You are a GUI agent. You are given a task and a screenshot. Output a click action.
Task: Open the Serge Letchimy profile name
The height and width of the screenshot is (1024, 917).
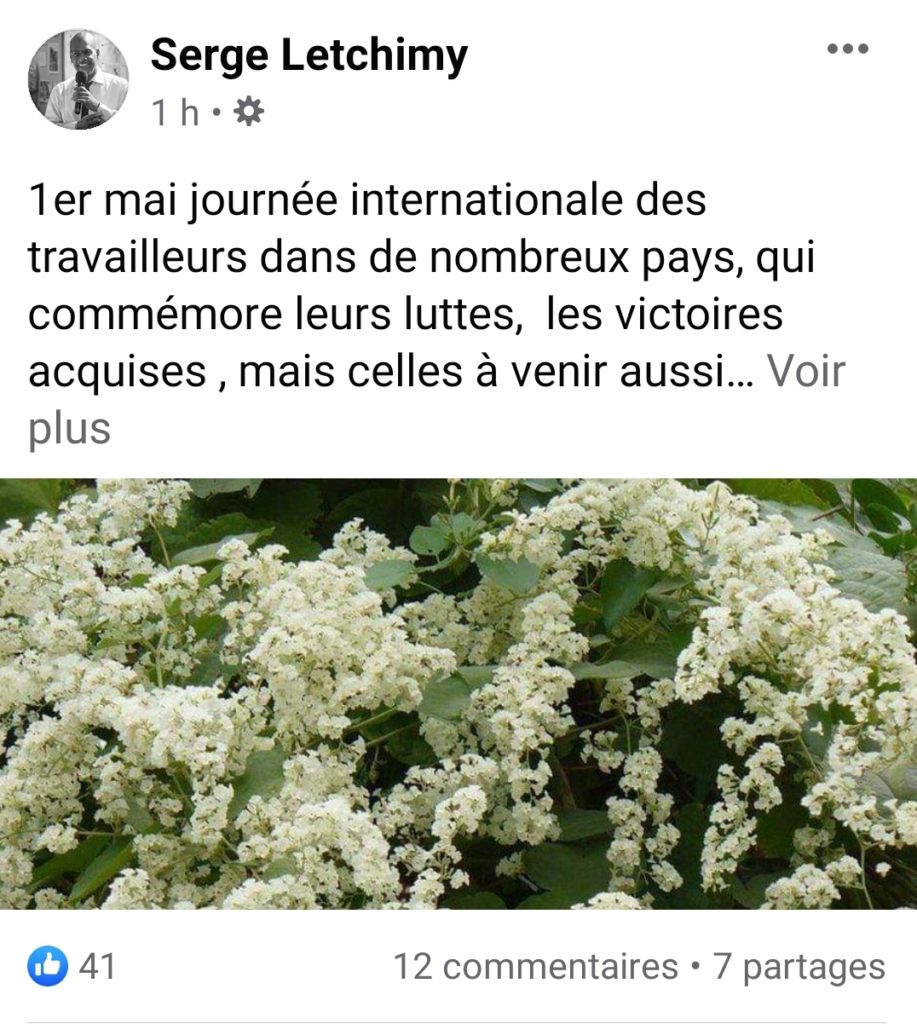(309, 56)
